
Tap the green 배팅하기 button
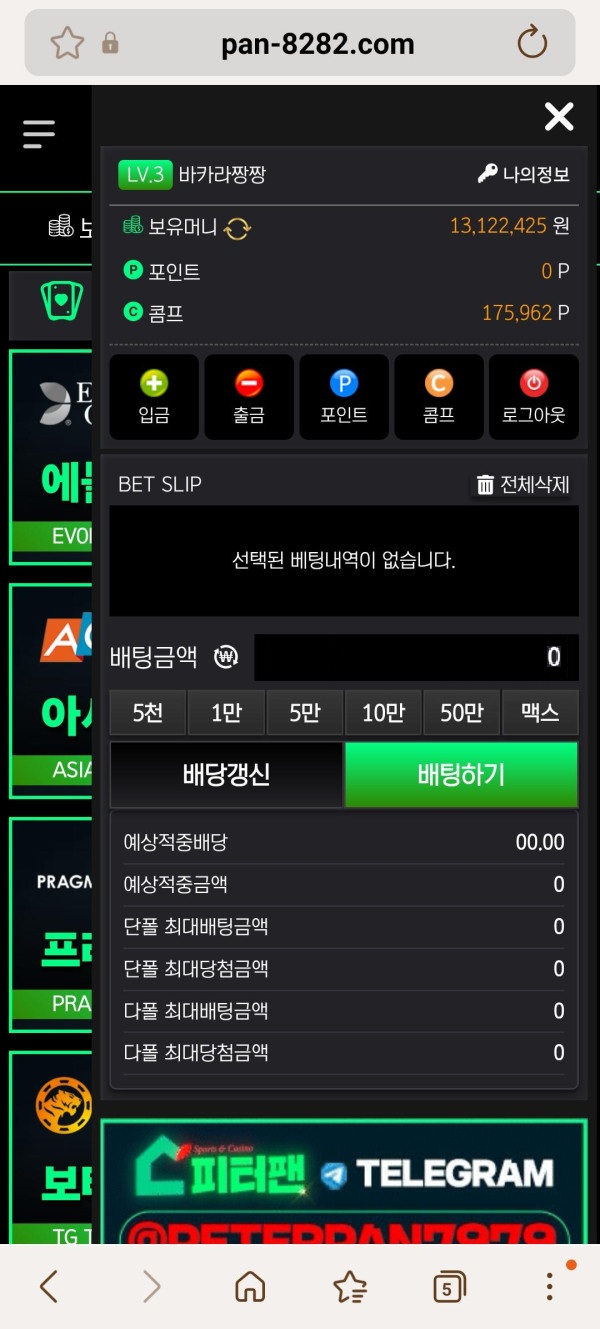(x=461, y=774)
